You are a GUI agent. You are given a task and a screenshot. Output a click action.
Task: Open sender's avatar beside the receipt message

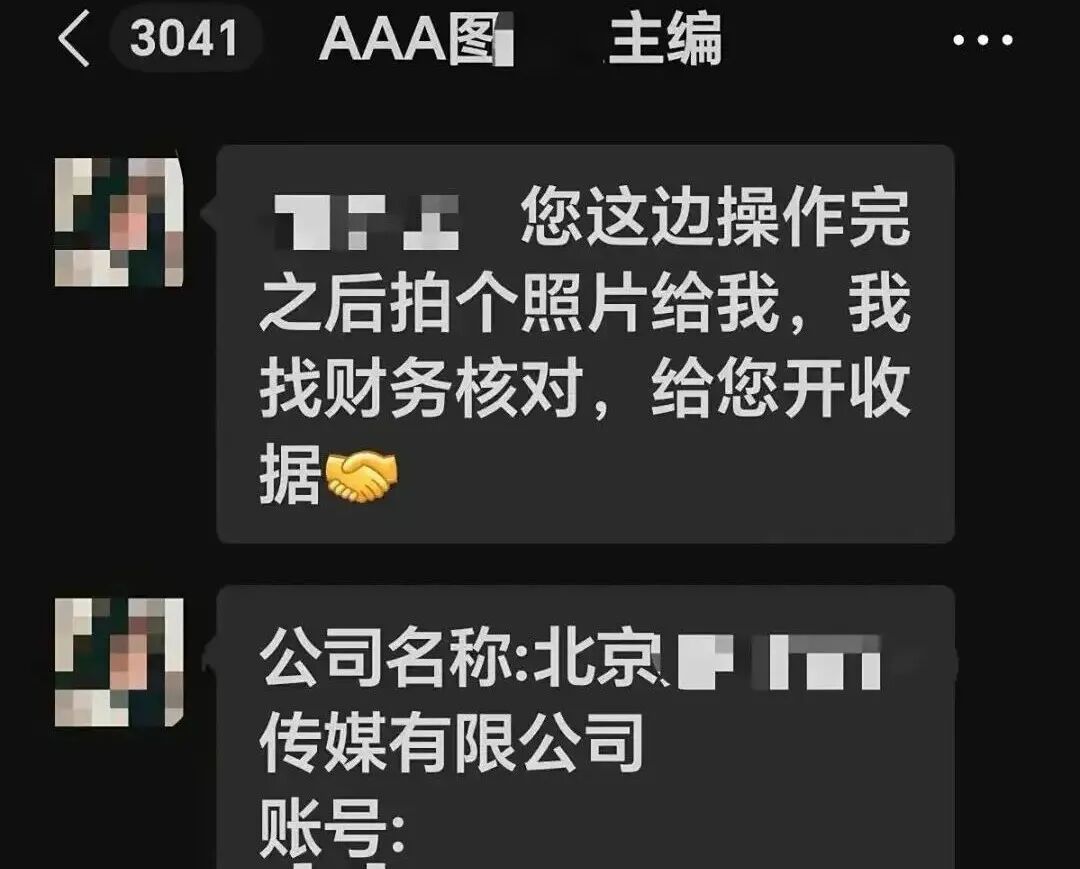[119, 222]
